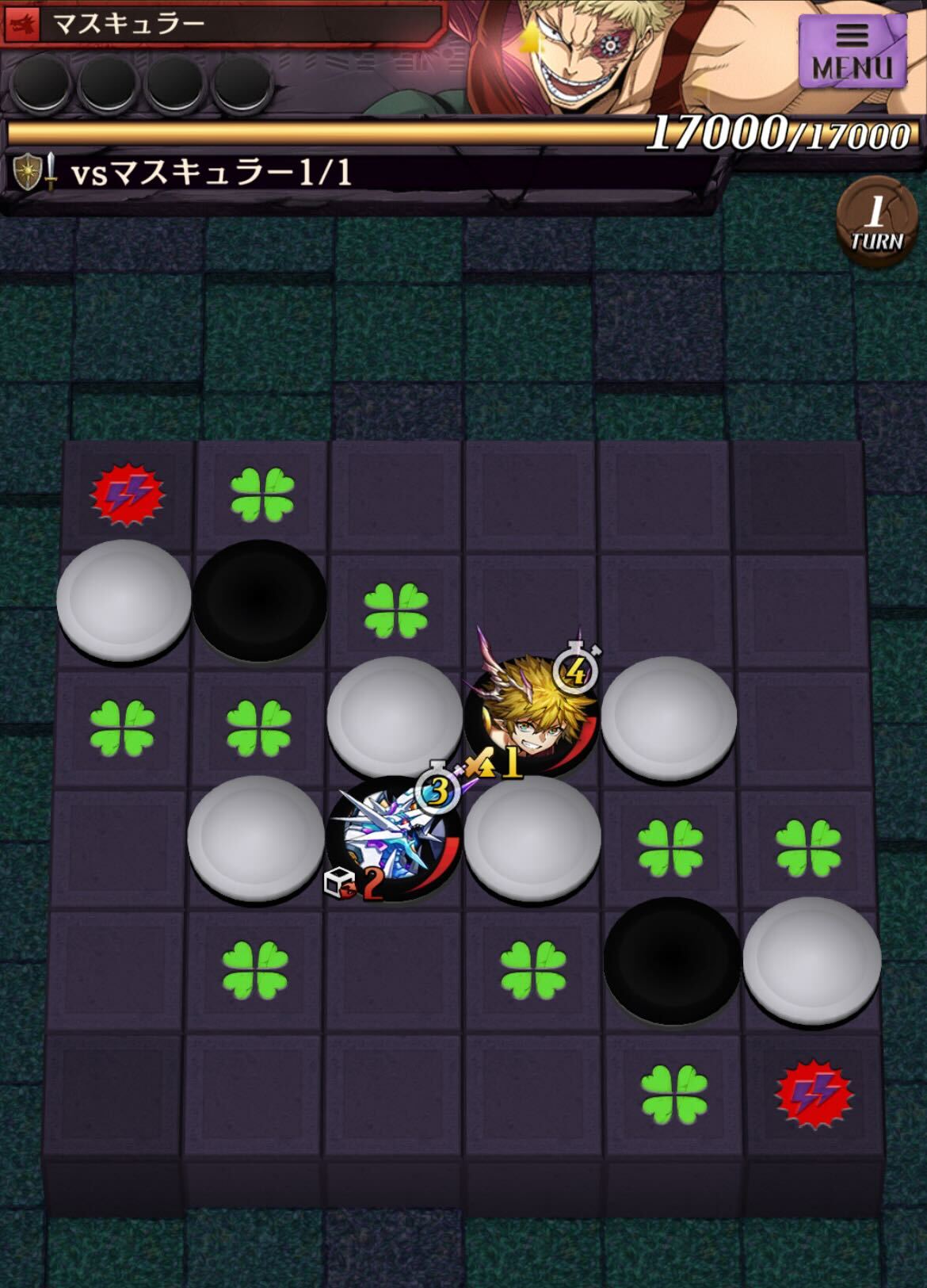Screen dimensions: 927x1288
Task: Place a piece on clover beside the bottom-right lightning tile
Action: point(674,1094)
